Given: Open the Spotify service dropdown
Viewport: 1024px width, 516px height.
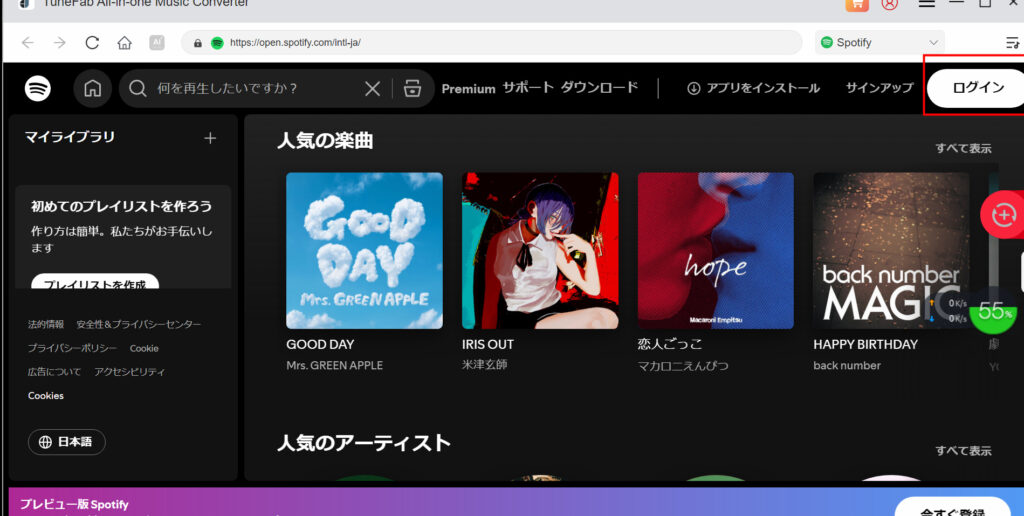Looking at the screenshot, I should pos(880,43).
